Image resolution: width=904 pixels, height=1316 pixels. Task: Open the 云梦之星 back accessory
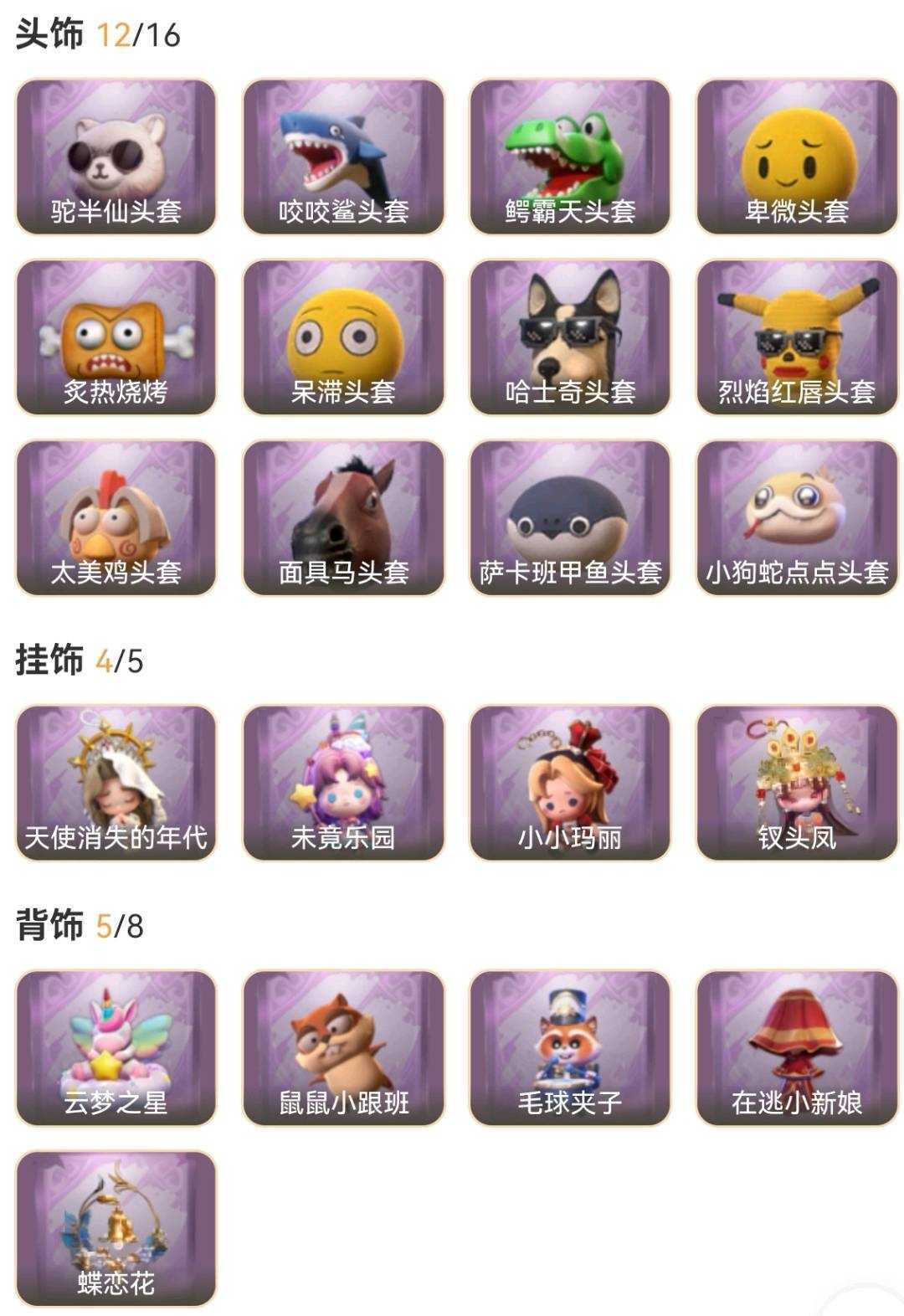116,1048
